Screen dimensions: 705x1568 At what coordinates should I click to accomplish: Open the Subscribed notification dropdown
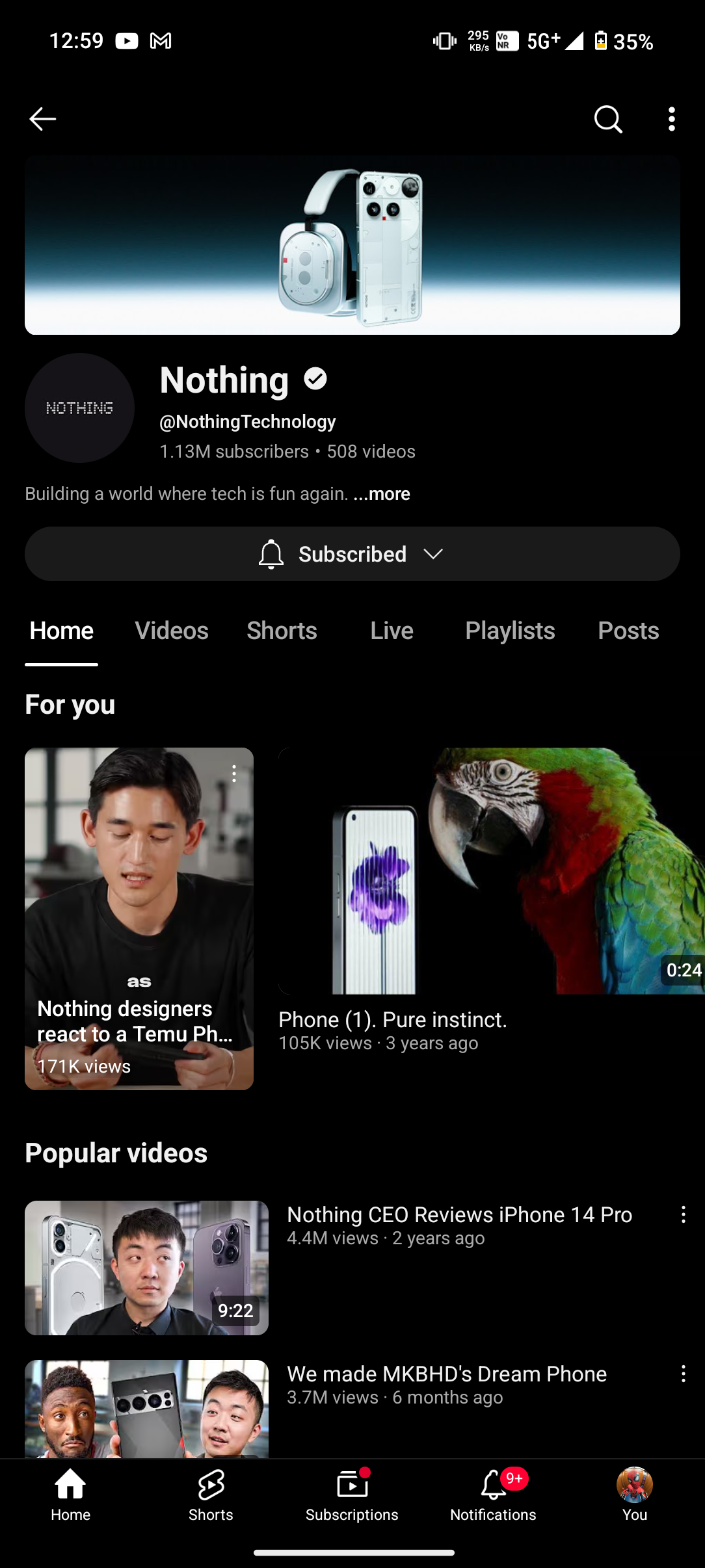352,554
